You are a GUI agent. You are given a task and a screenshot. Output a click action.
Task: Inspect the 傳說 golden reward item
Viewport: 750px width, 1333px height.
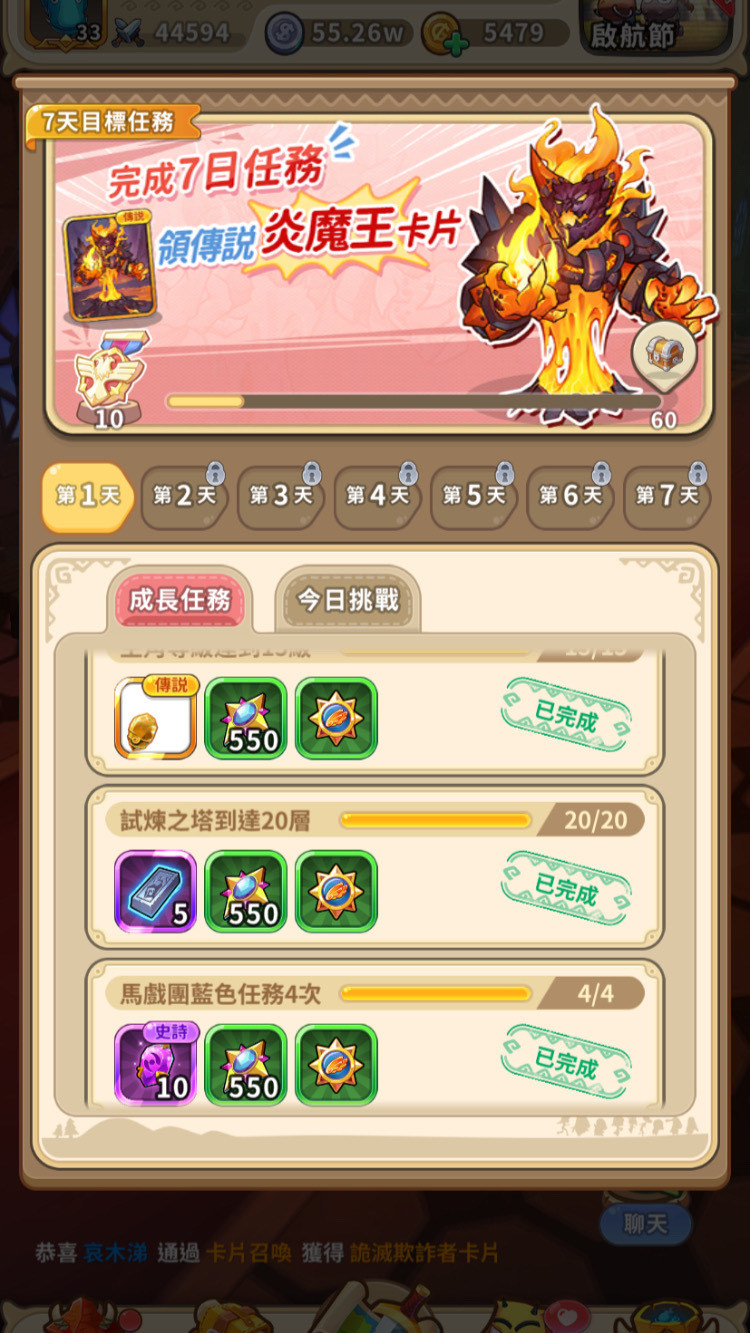click(155, 718)
